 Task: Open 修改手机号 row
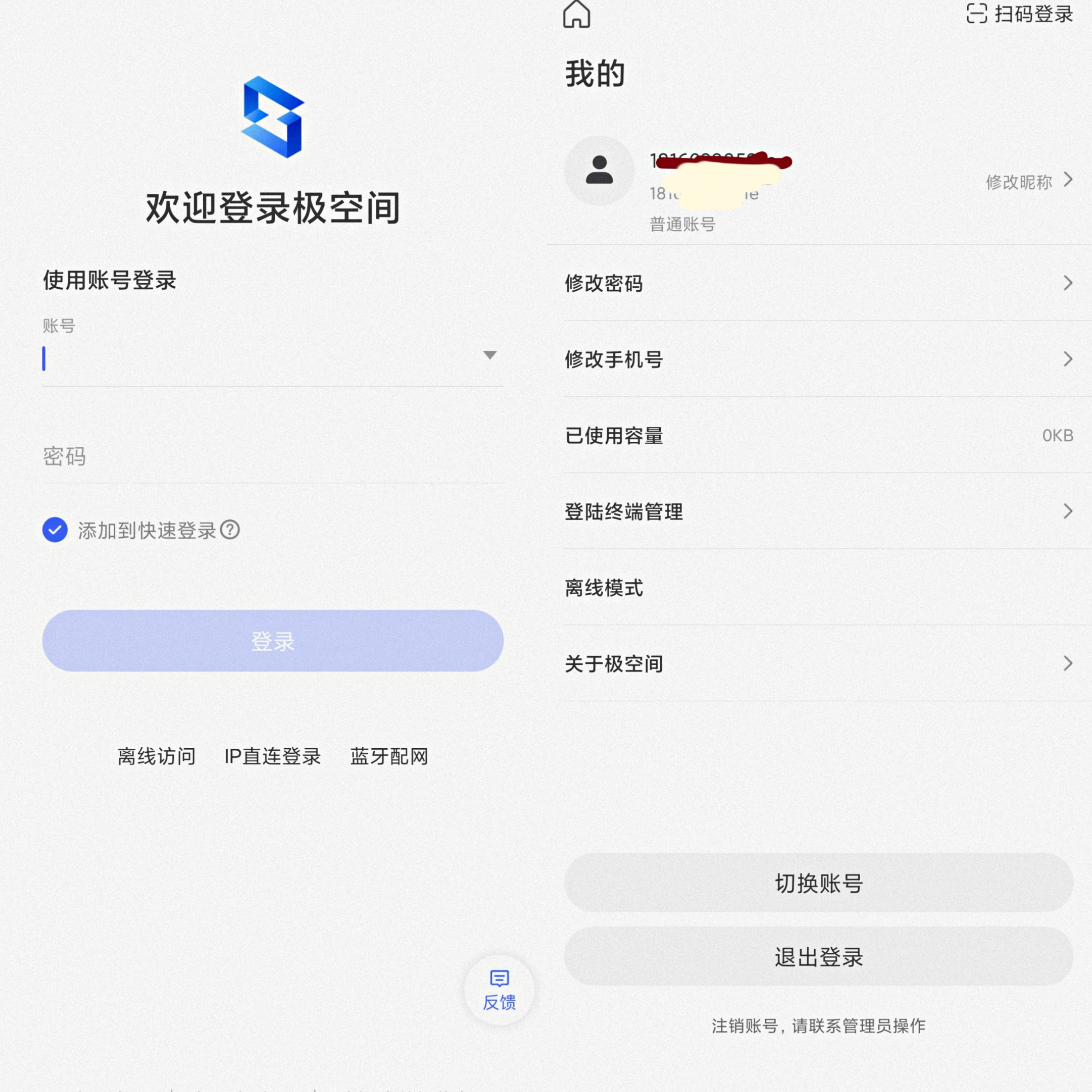818,359
